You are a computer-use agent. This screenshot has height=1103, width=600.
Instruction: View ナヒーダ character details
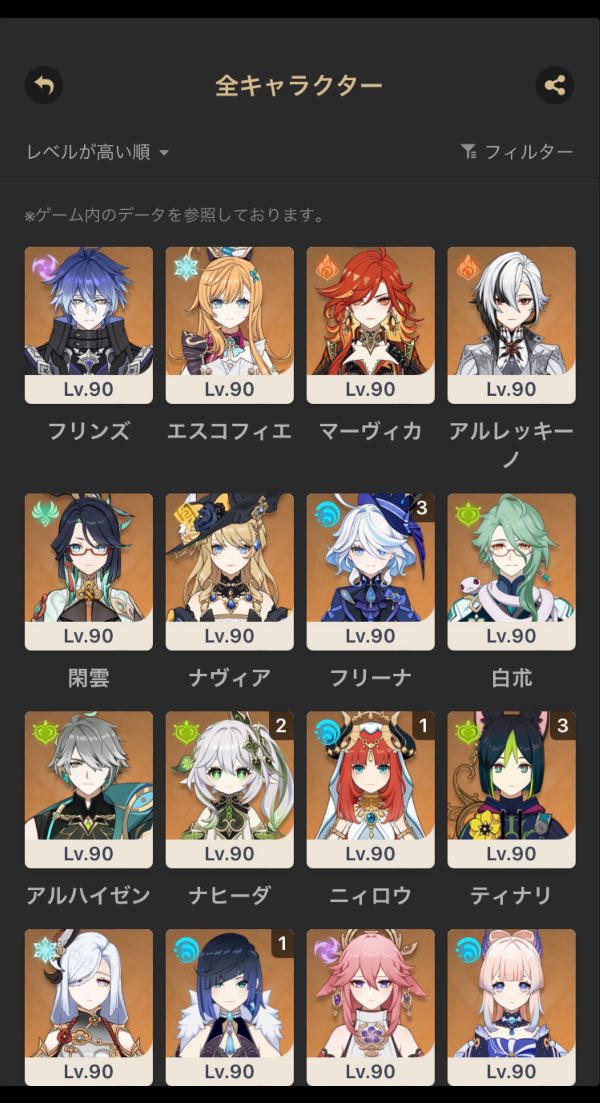point(230,789)
